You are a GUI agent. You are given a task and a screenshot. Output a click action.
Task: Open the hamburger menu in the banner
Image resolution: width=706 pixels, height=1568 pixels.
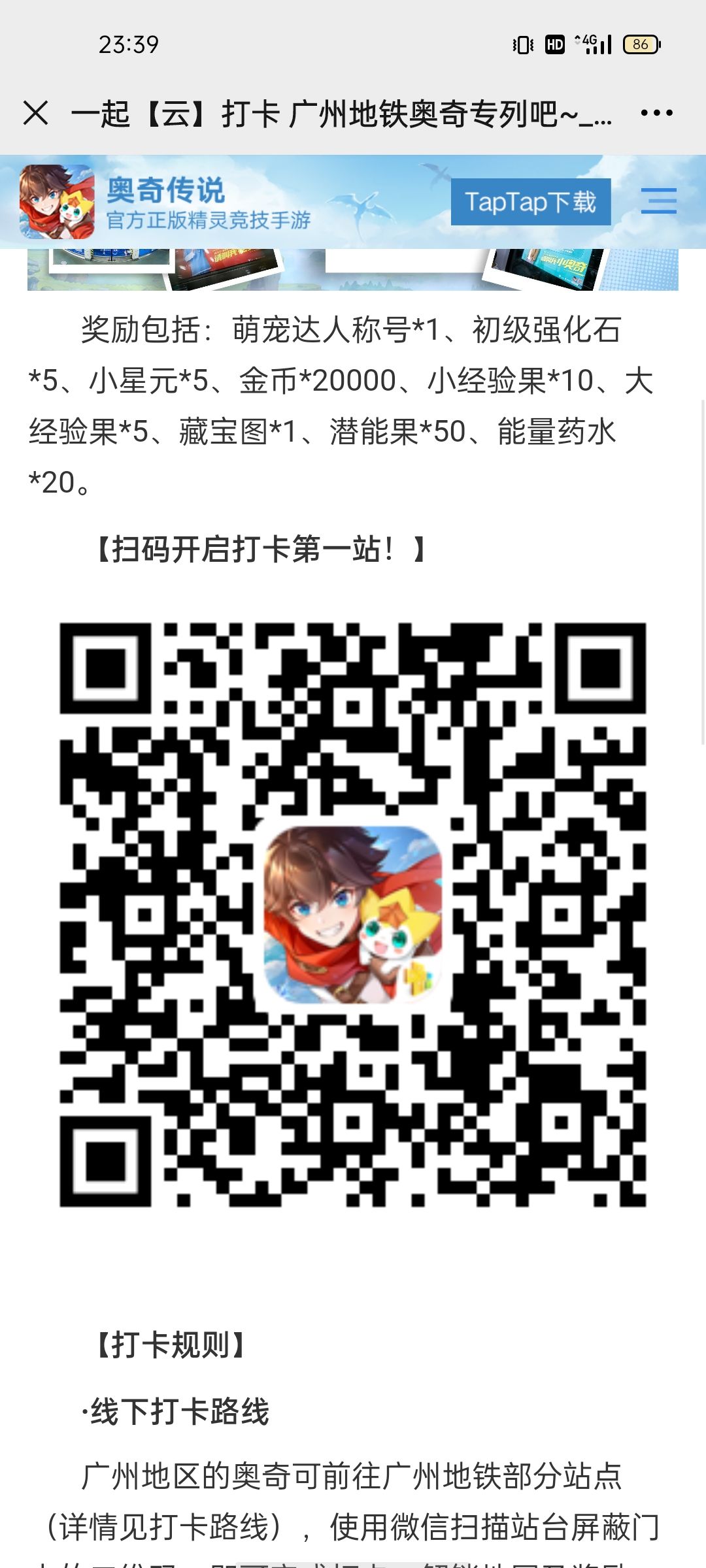658,201
